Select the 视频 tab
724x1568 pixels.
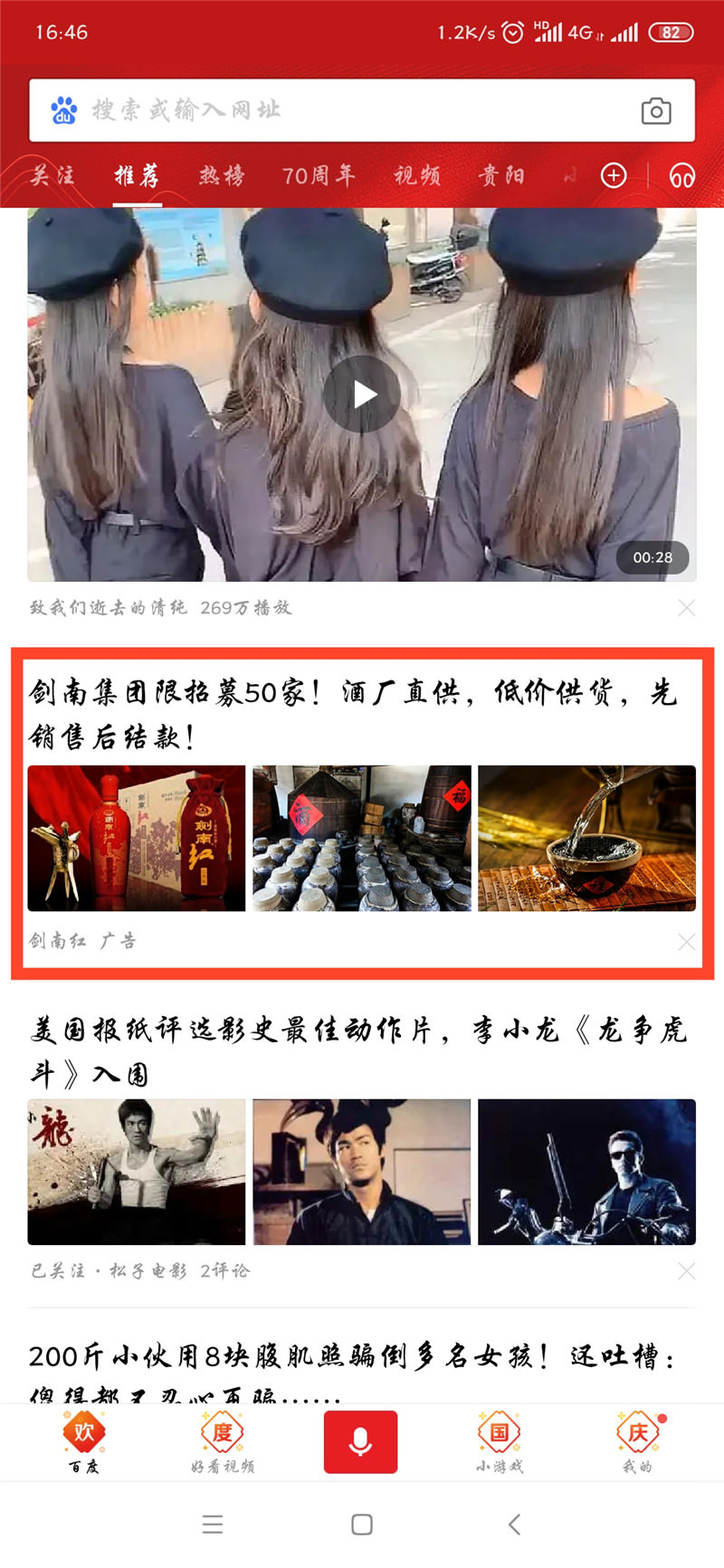tap(417, 176)
